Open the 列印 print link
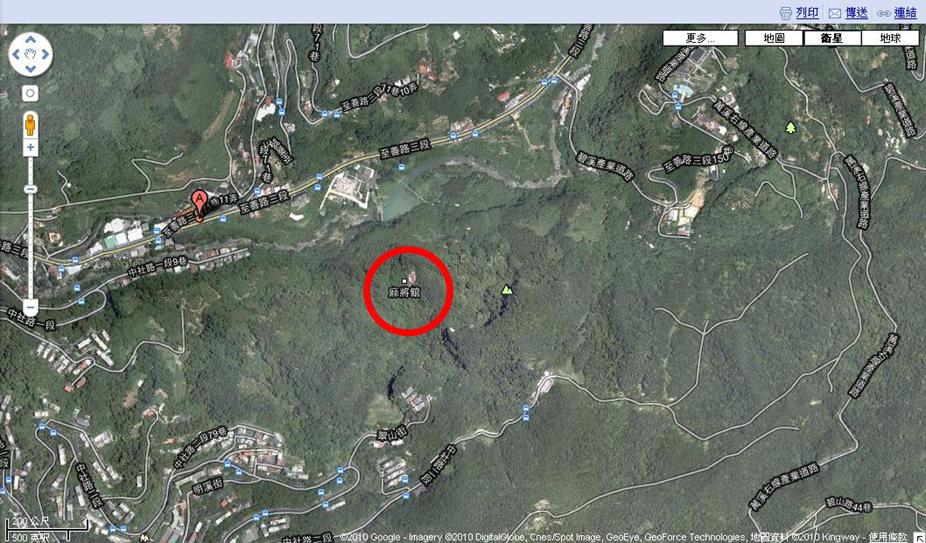This screenshot has height=543, width=926. (807, 13)
